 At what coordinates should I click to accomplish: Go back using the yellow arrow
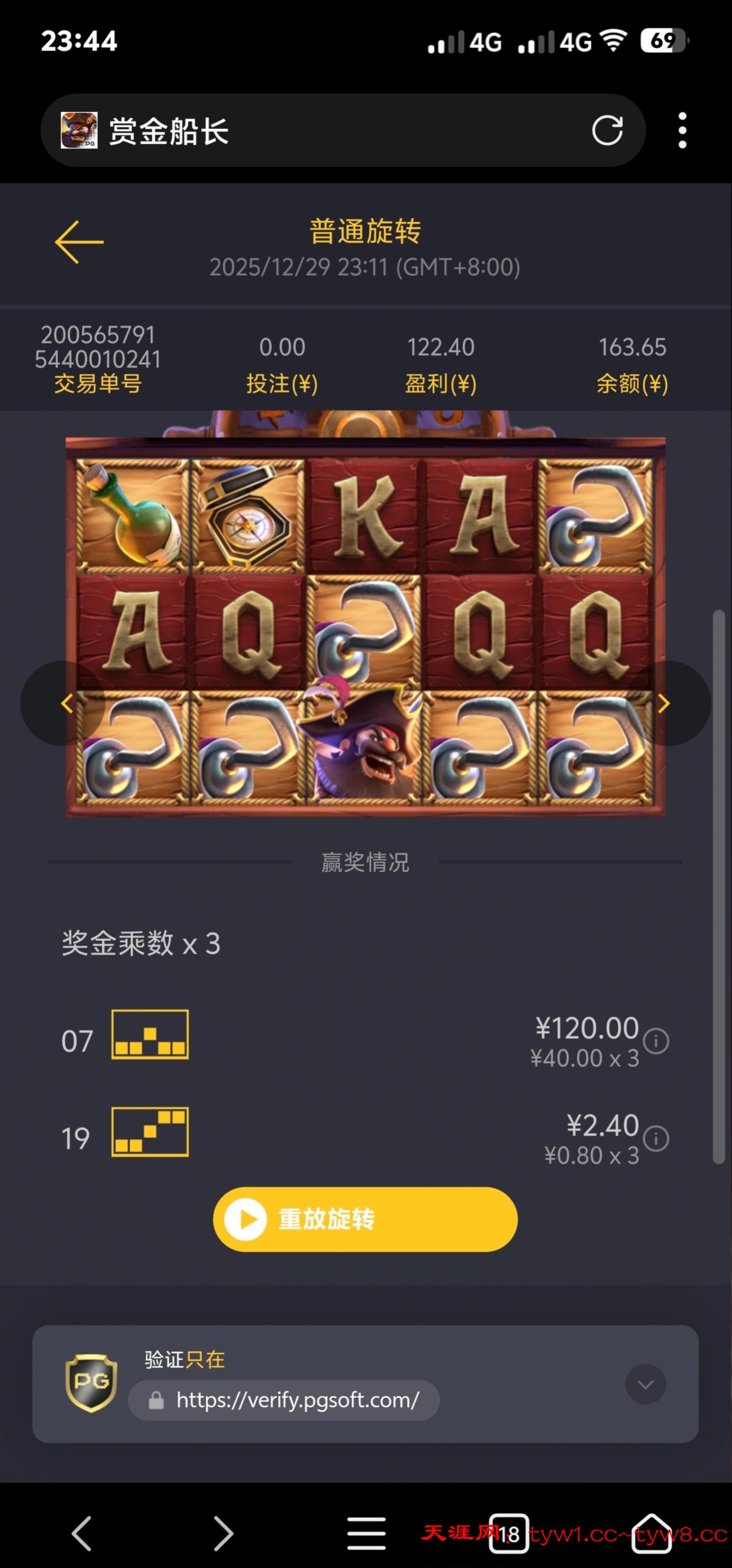point(79,242)
